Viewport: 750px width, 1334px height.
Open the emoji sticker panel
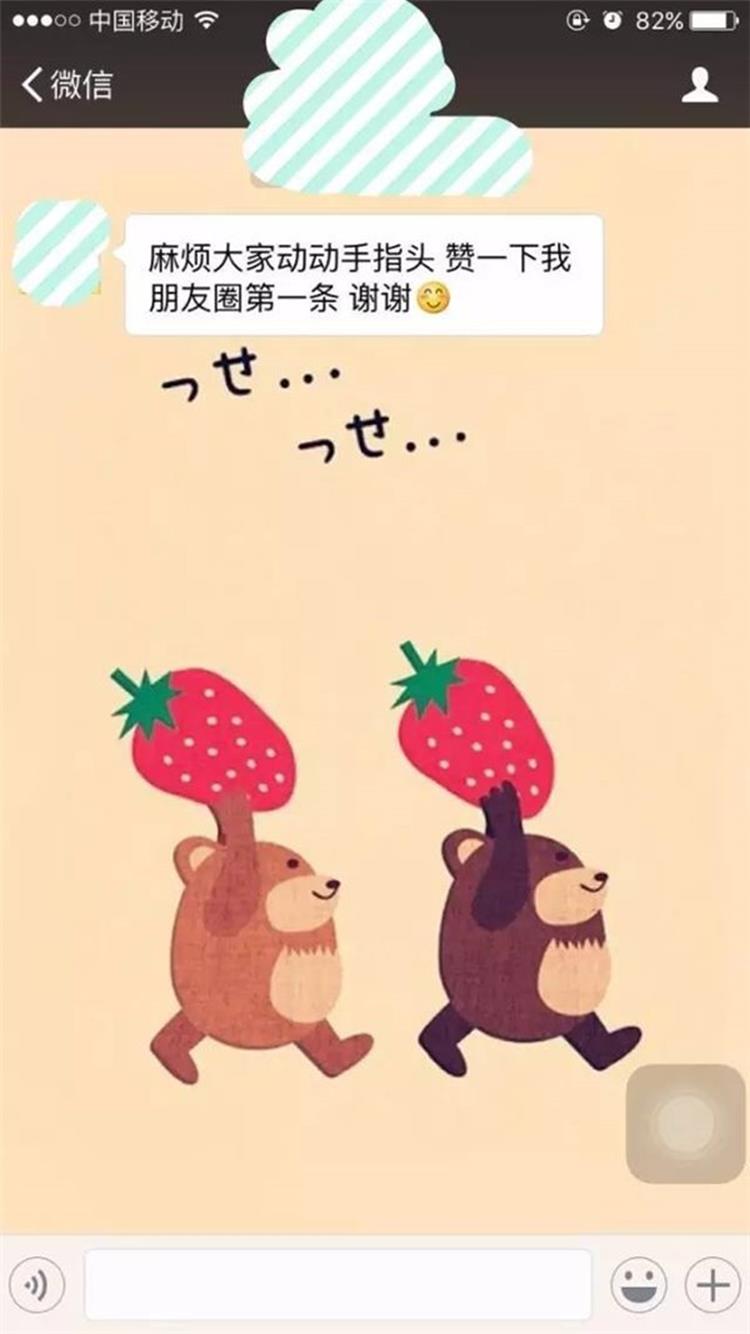tap(638, 1284)
